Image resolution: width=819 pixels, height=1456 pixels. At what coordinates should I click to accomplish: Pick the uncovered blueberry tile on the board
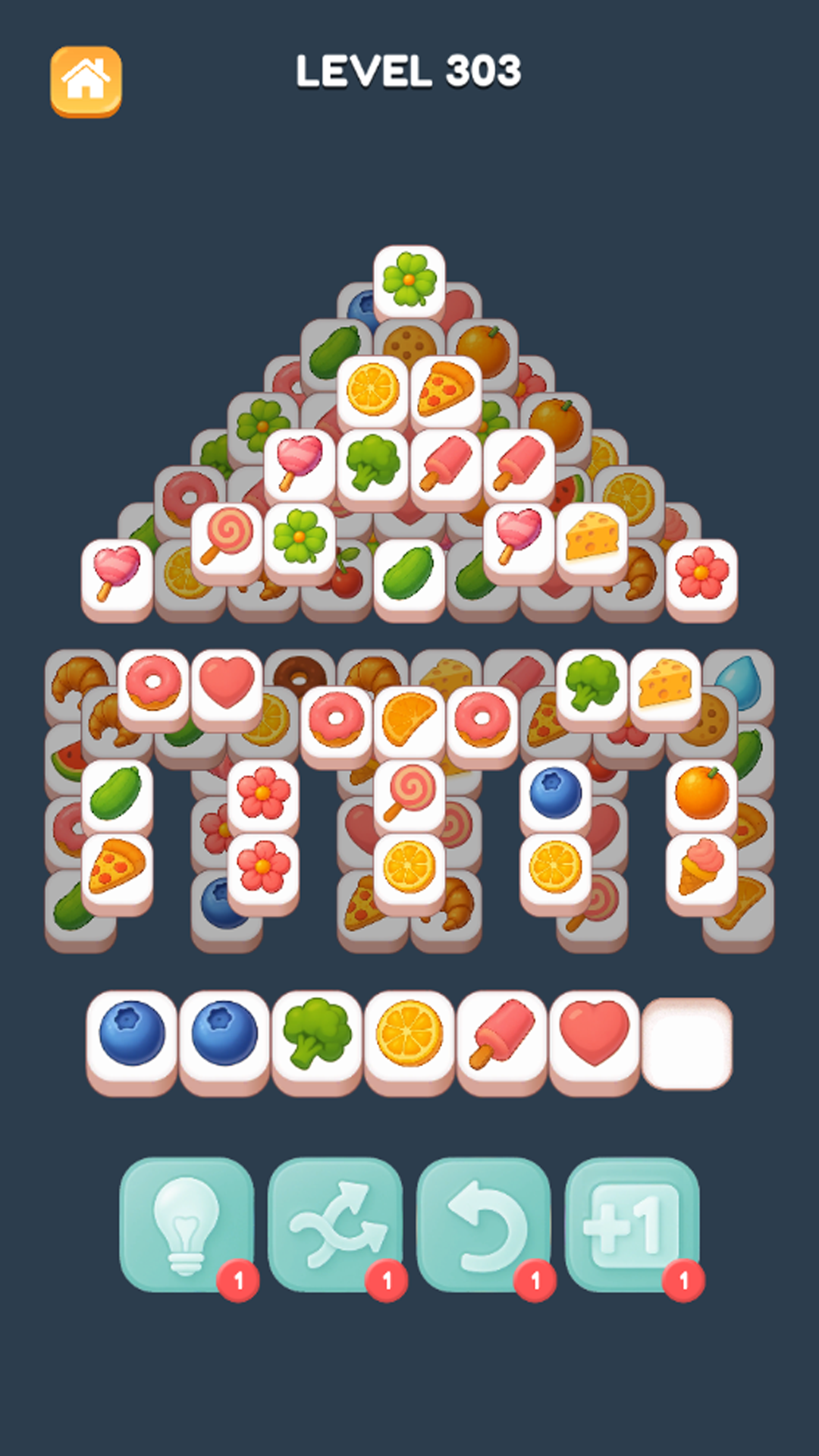click(555, 793)
